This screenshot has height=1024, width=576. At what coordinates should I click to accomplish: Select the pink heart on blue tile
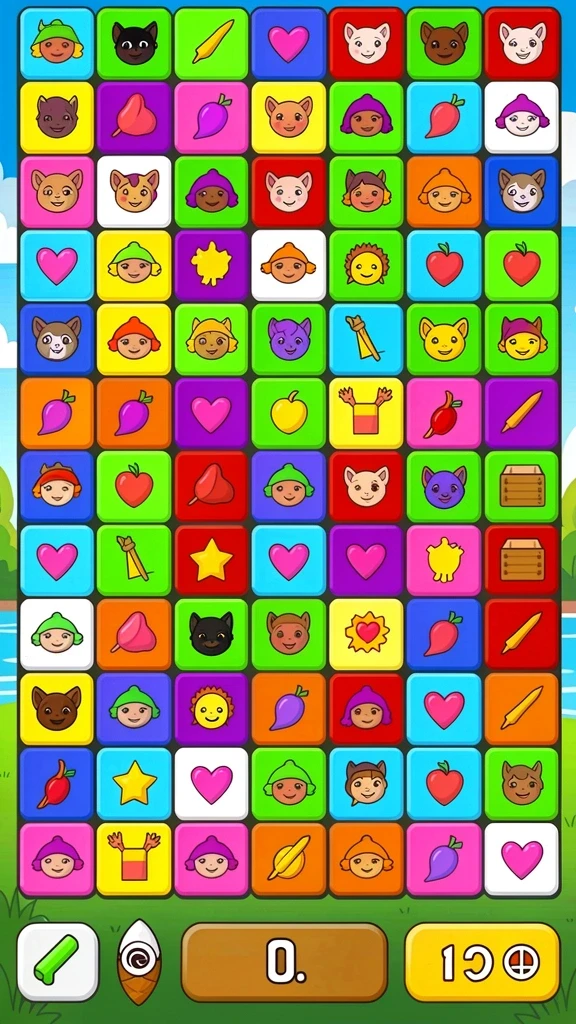[x=289, y=44]
